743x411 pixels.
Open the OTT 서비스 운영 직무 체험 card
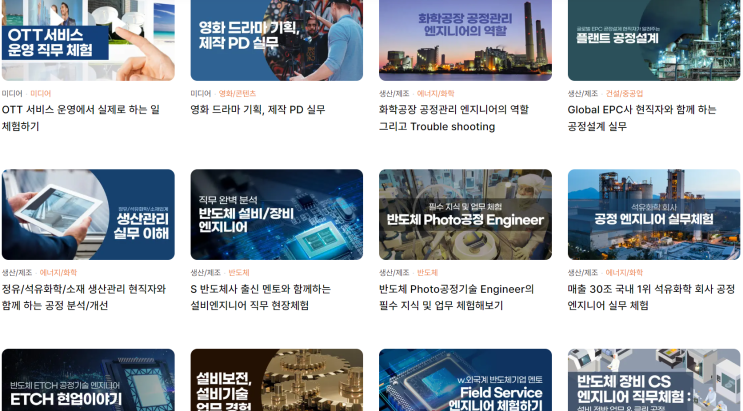(x=88, y=40)
